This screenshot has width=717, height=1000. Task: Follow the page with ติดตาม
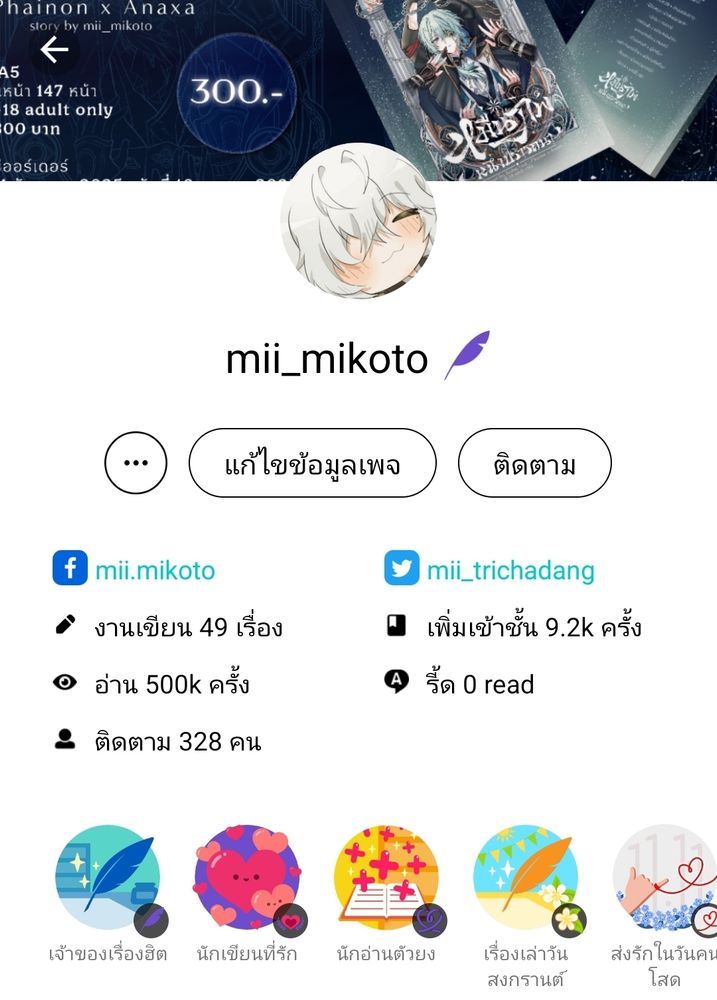click(x=534, y=463)
